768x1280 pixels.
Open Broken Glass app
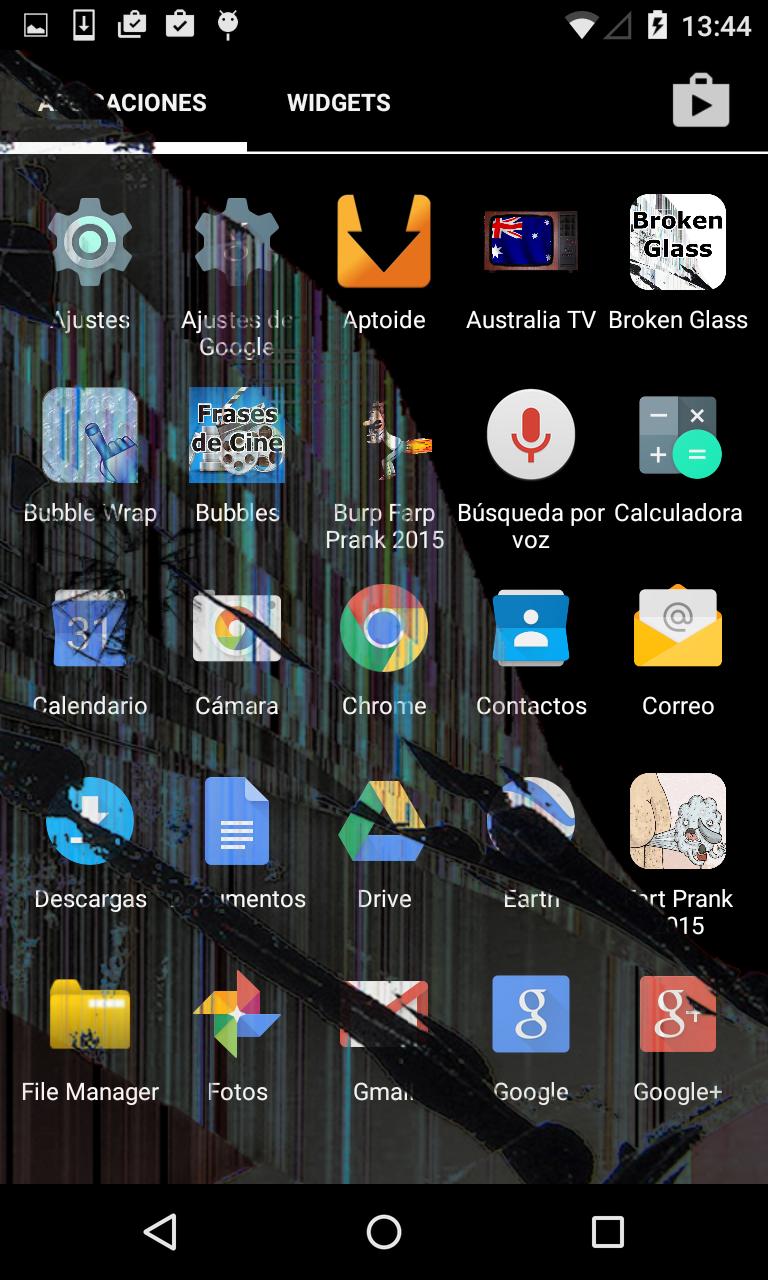pos(677,241)
